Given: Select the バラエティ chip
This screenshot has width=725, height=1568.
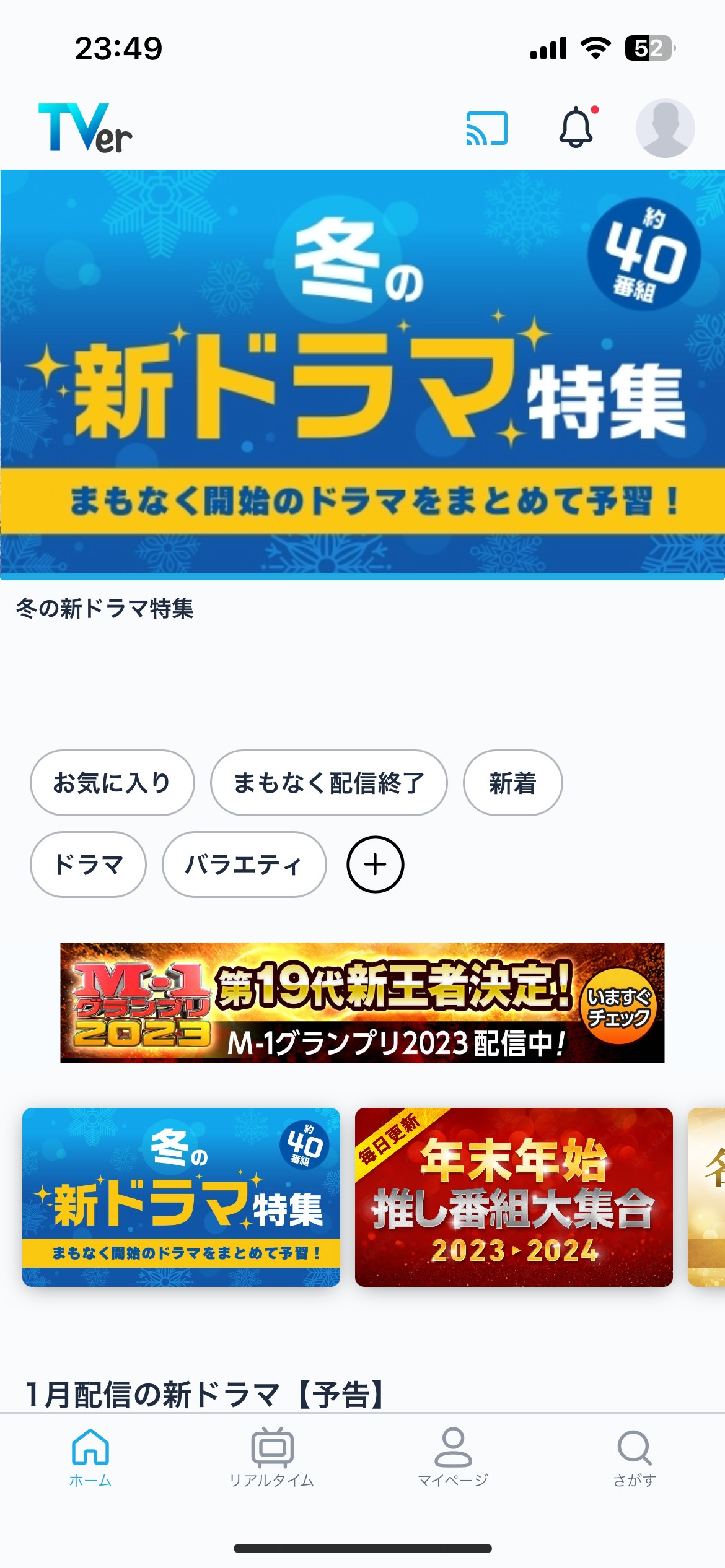Looking at the screenshot, I should (x=244, y=865).
